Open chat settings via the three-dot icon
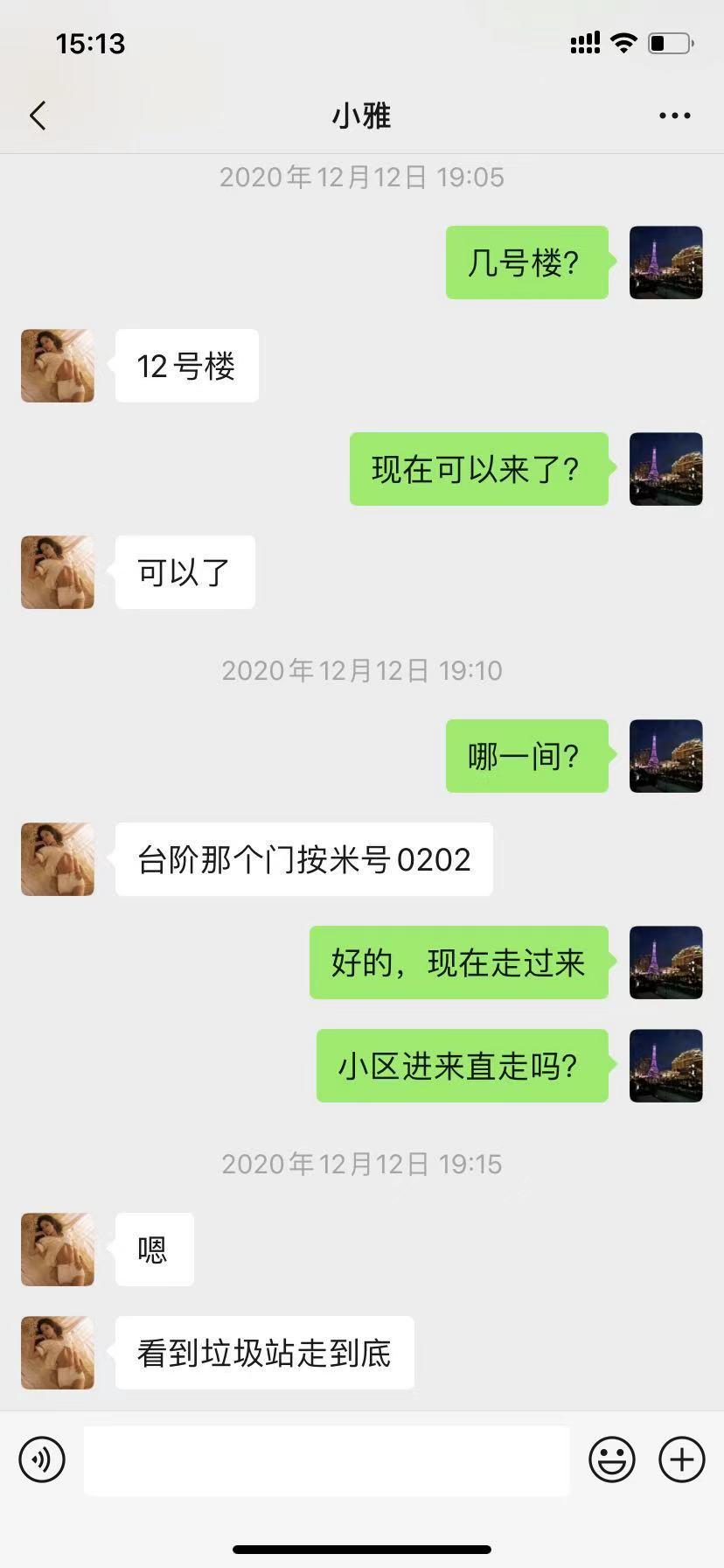Image resolution: width=724 pixels, height=1568 pixels. click(672, 115)
